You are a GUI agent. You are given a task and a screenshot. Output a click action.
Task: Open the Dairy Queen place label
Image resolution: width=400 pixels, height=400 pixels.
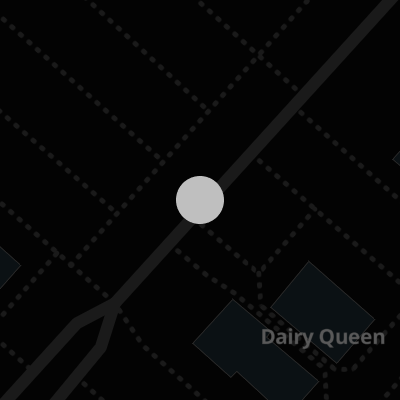coord(323,337)
